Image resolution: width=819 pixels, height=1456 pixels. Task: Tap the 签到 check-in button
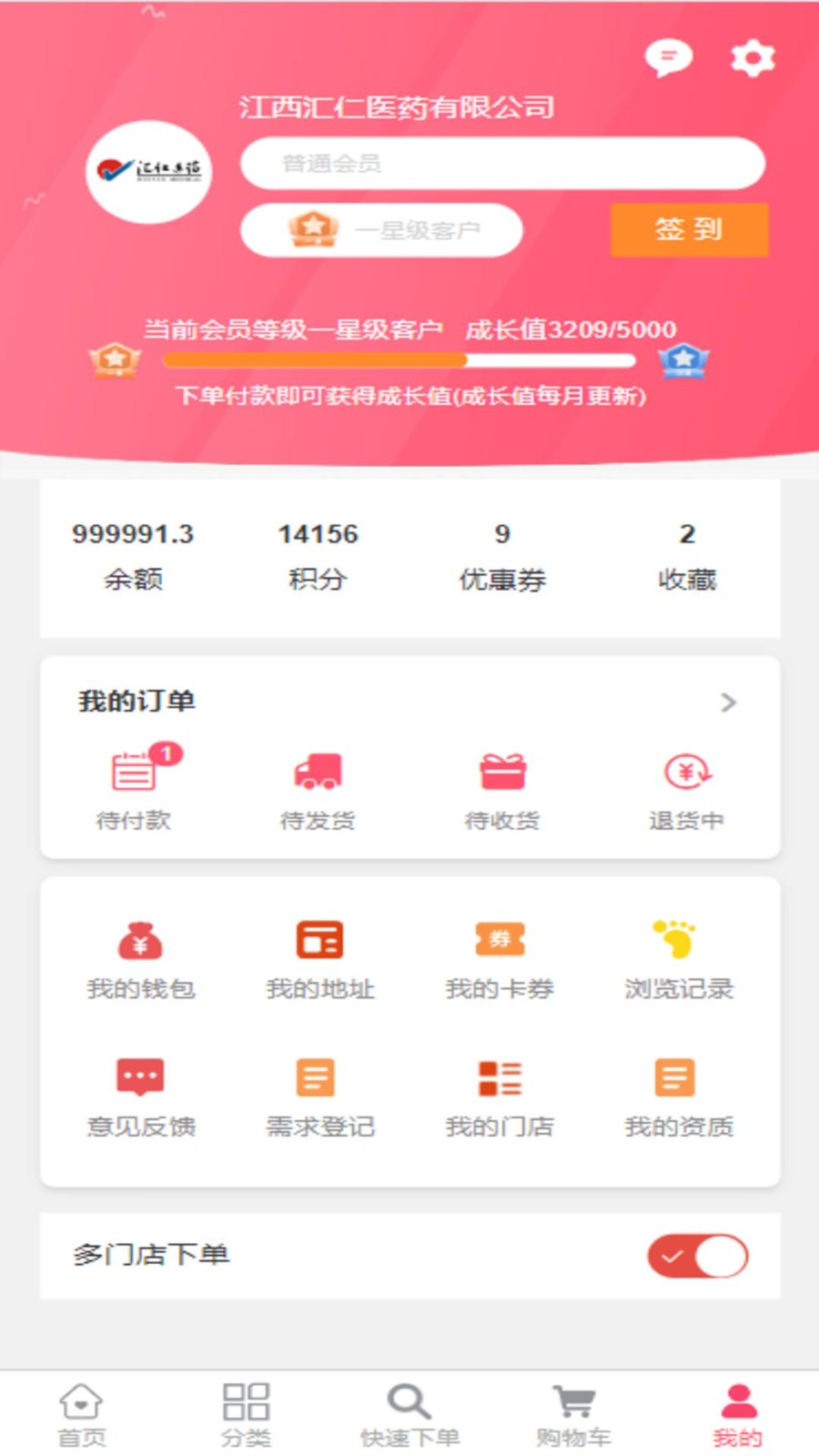click(689, 229)
